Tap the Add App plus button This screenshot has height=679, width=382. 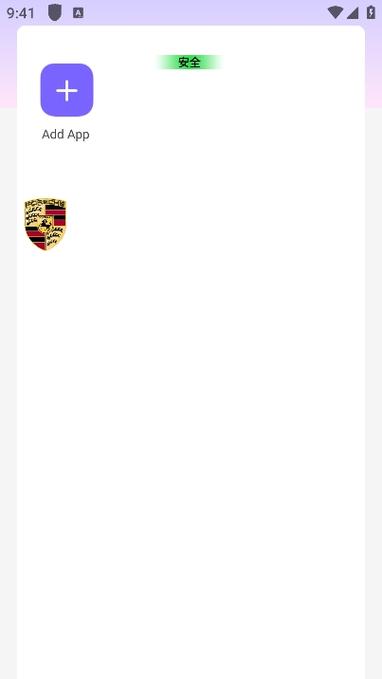67,90
